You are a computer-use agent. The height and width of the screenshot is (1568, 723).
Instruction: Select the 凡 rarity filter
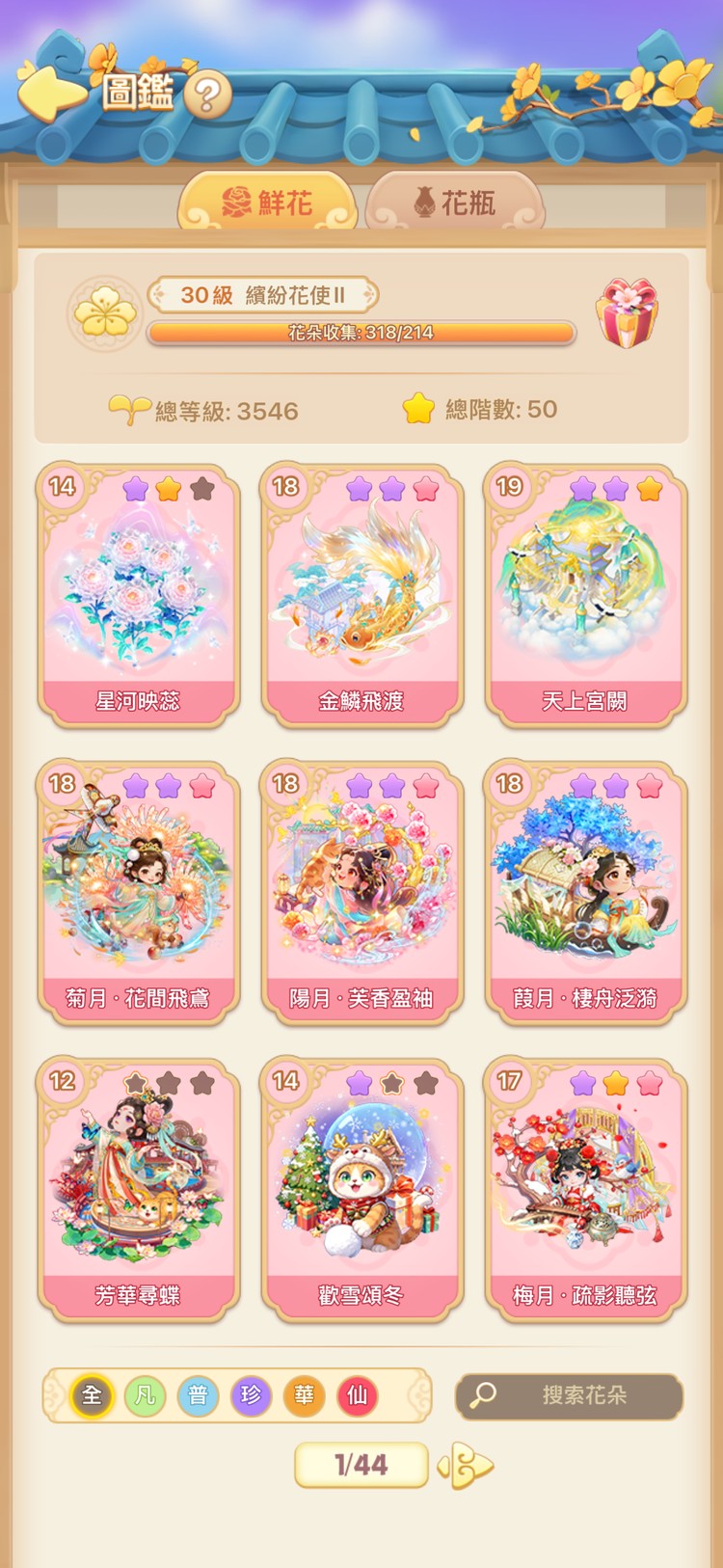click(144, 1395)
